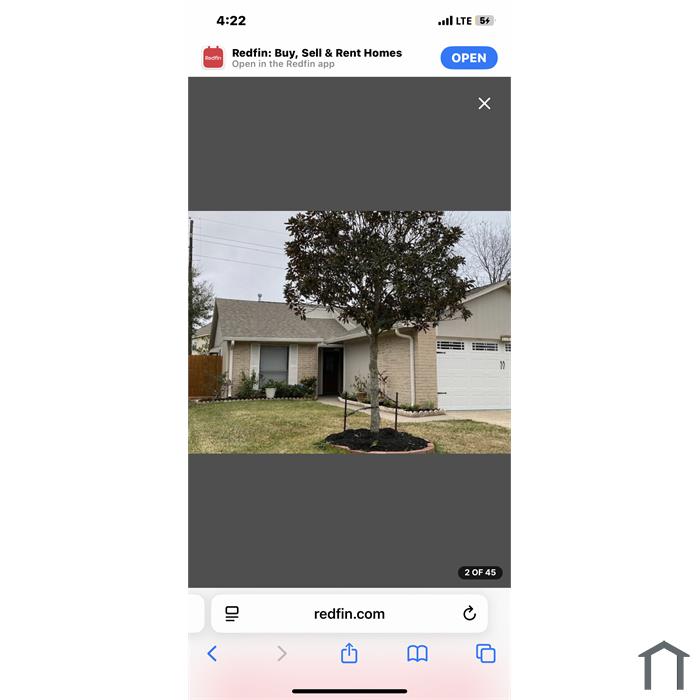Open Safari bookmarks

[417, 654]
